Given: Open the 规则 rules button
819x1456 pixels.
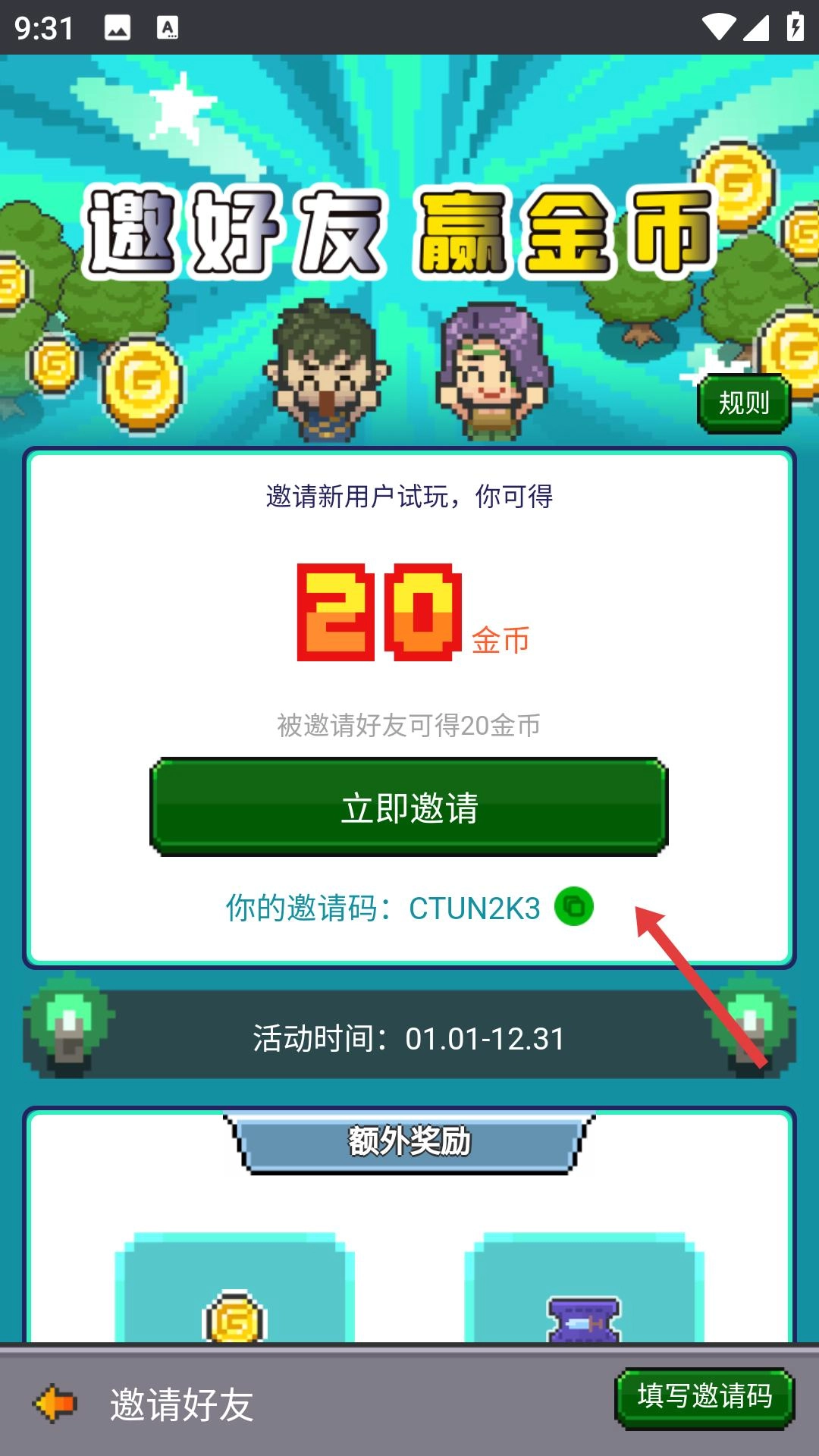Looking at the screenshot, I should (x=743, y=403).
